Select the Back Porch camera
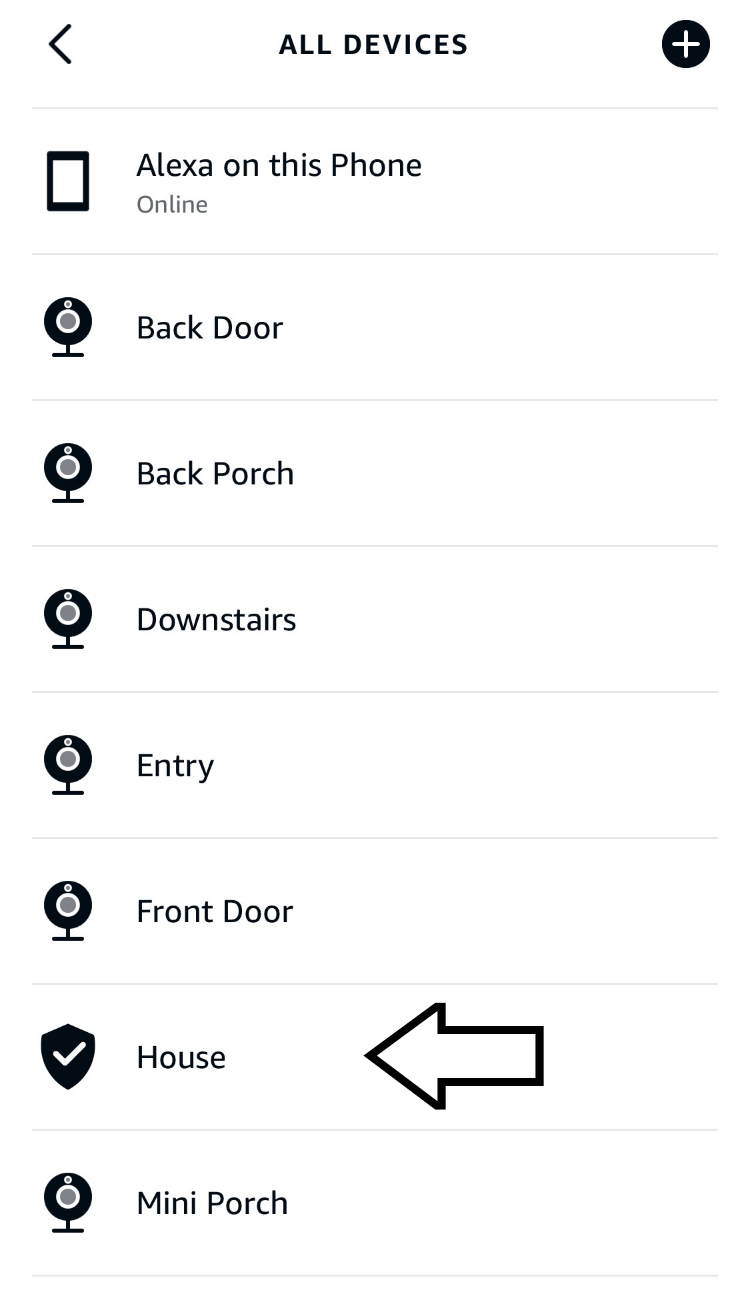750x1296 pixels. click(x=375, y=473)
